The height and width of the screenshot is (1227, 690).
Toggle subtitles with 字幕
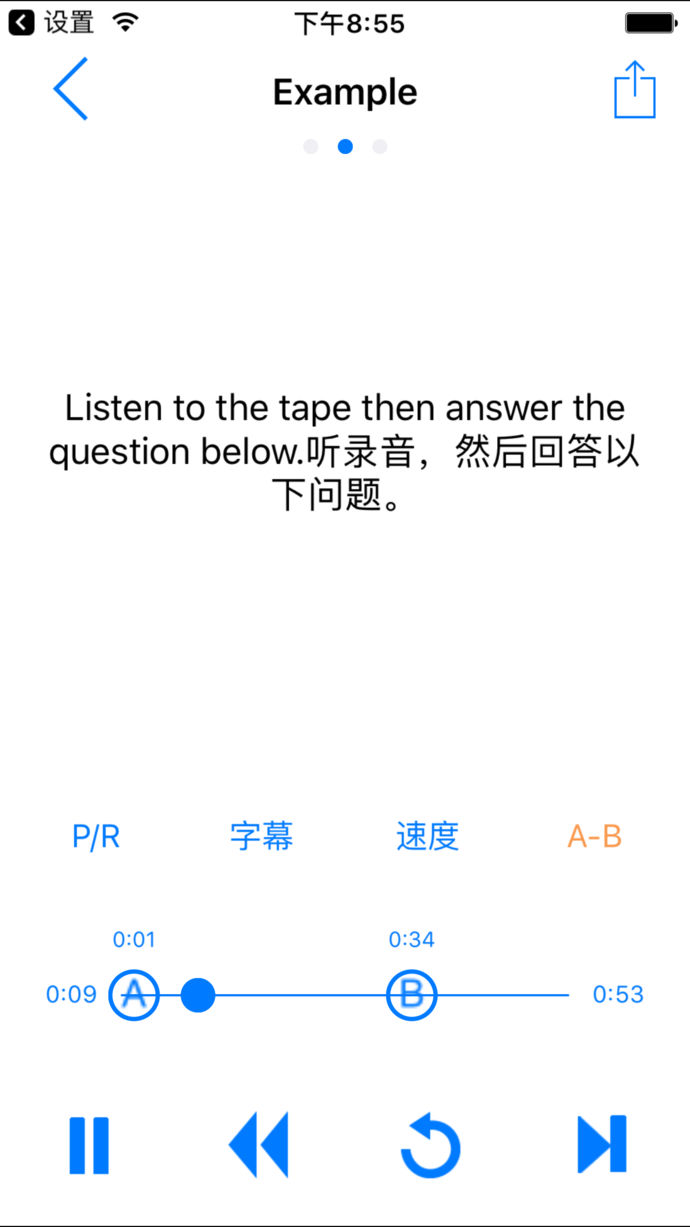(261, 836)
